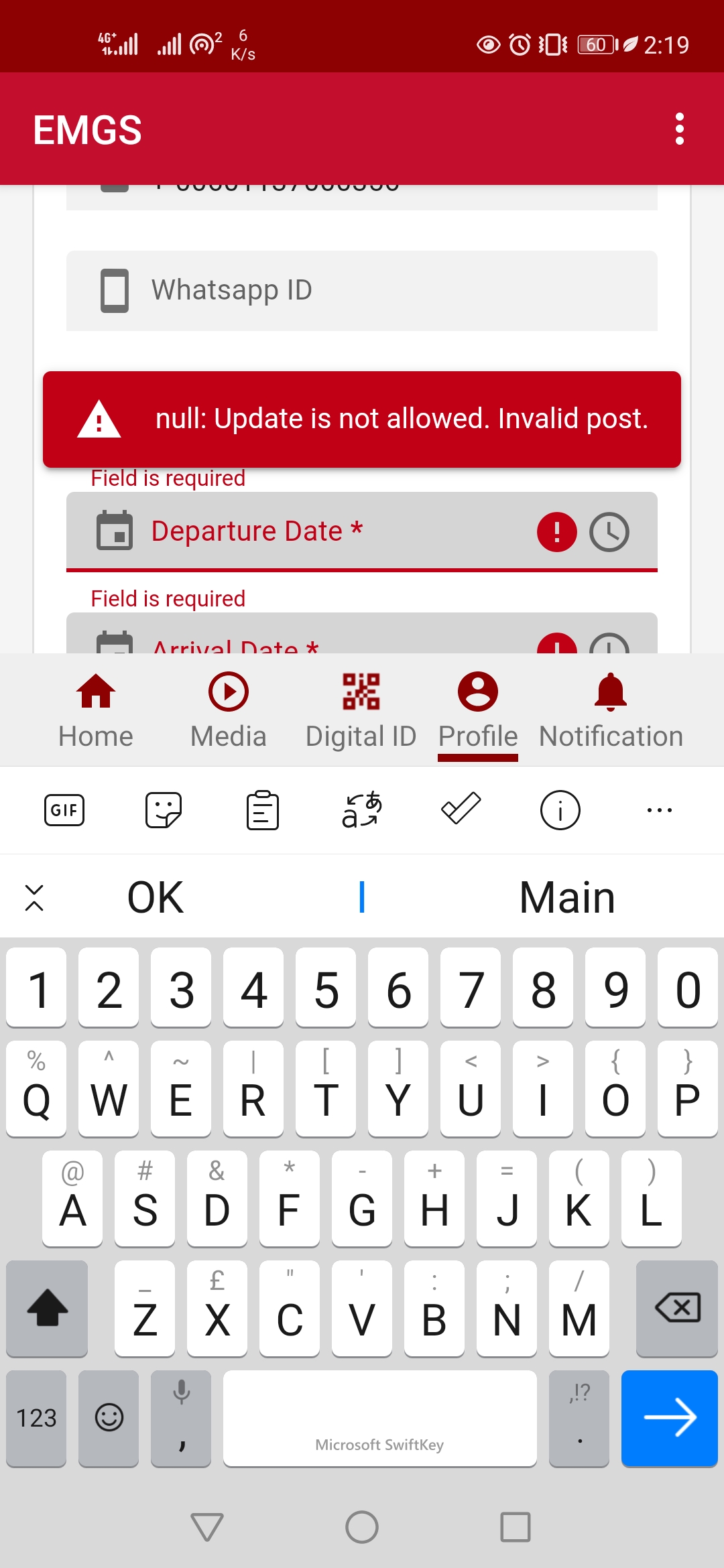Open more keyboard toolbar options
The width and height of the screenshot is (724, 1568).
point(659,810)
